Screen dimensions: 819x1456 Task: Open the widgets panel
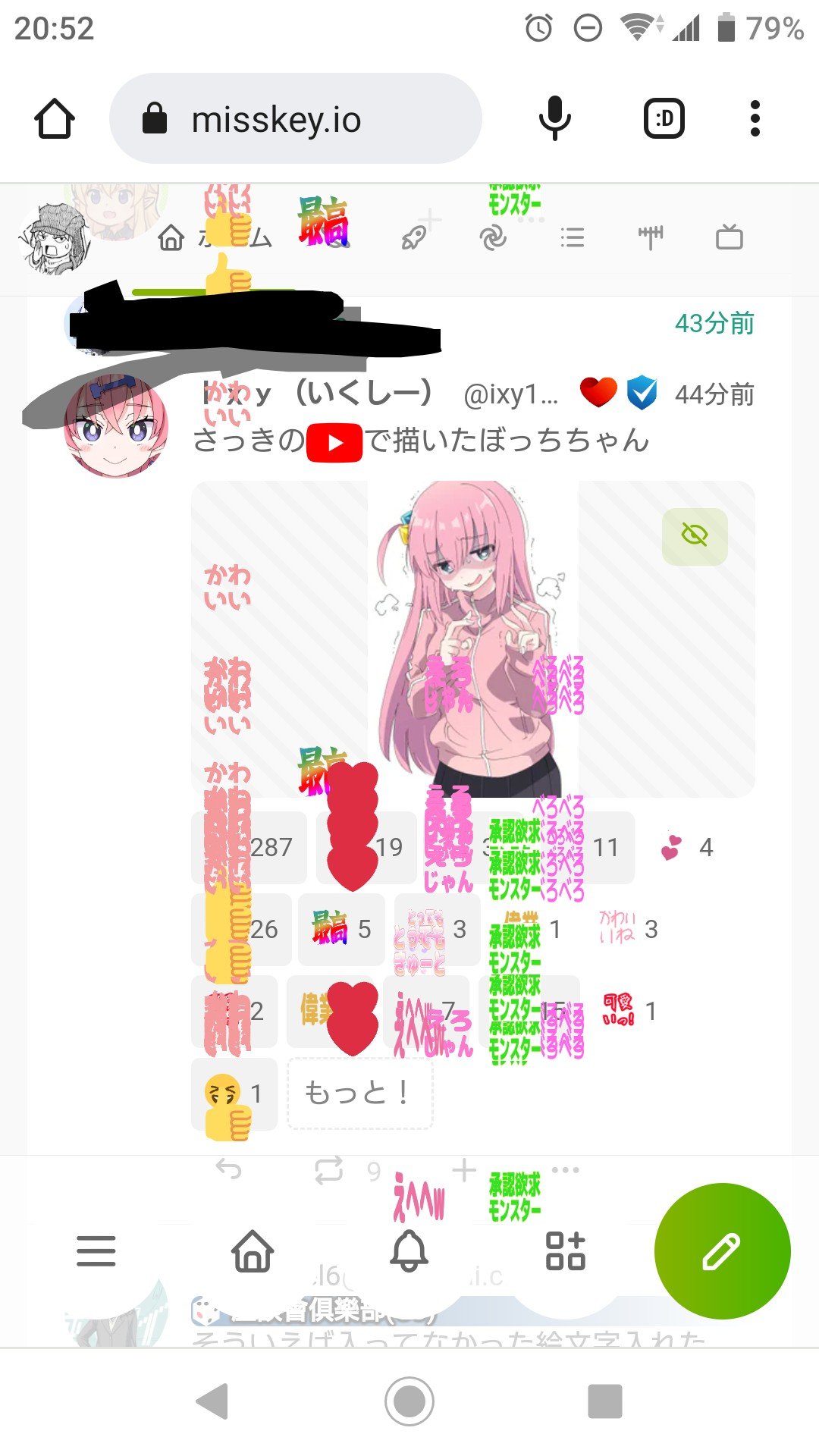(566, 1250)
